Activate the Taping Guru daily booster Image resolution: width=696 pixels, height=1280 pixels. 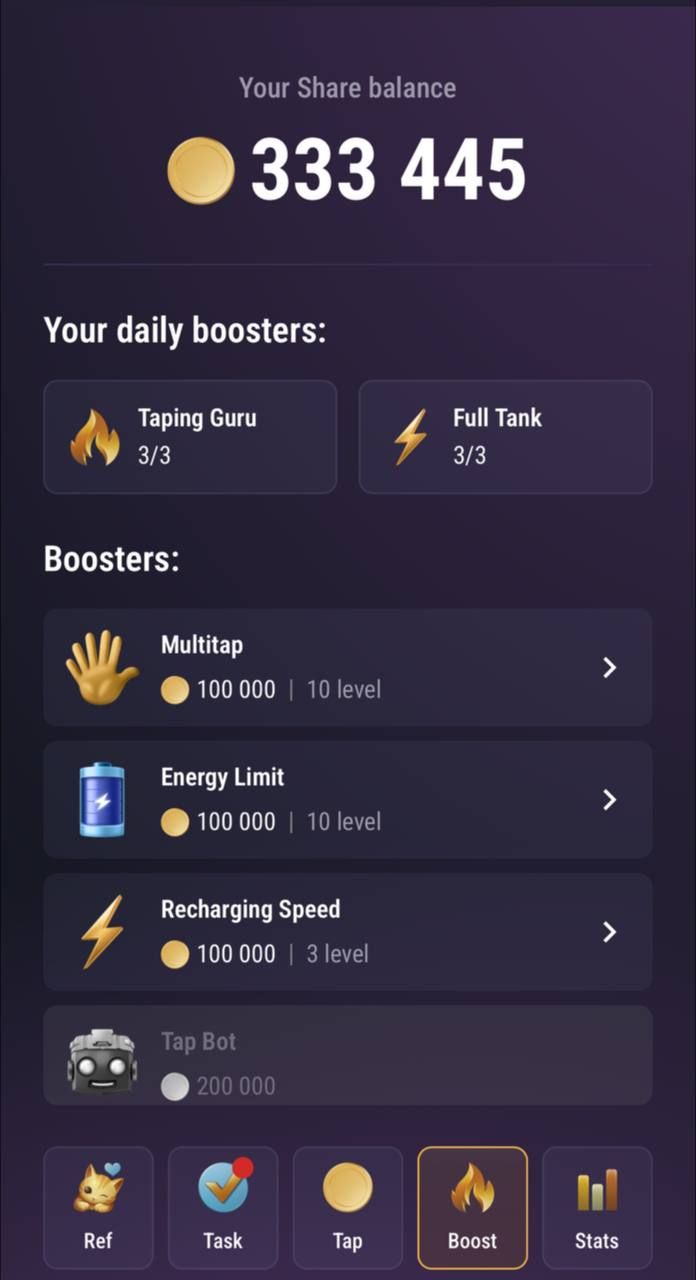coord(190,437)
